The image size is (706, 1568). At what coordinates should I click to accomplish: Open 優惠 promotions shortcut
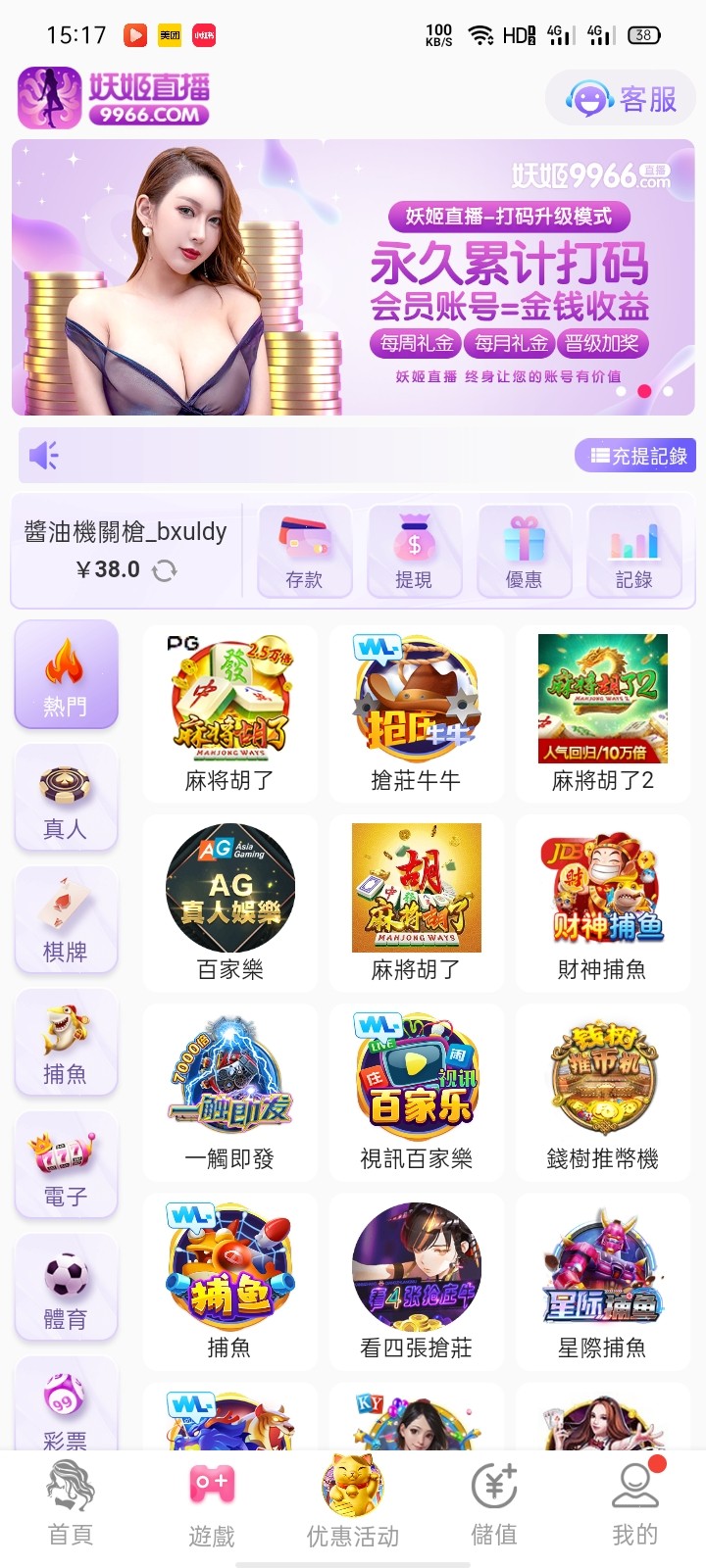pyautogui.click(x=524, y=552)
